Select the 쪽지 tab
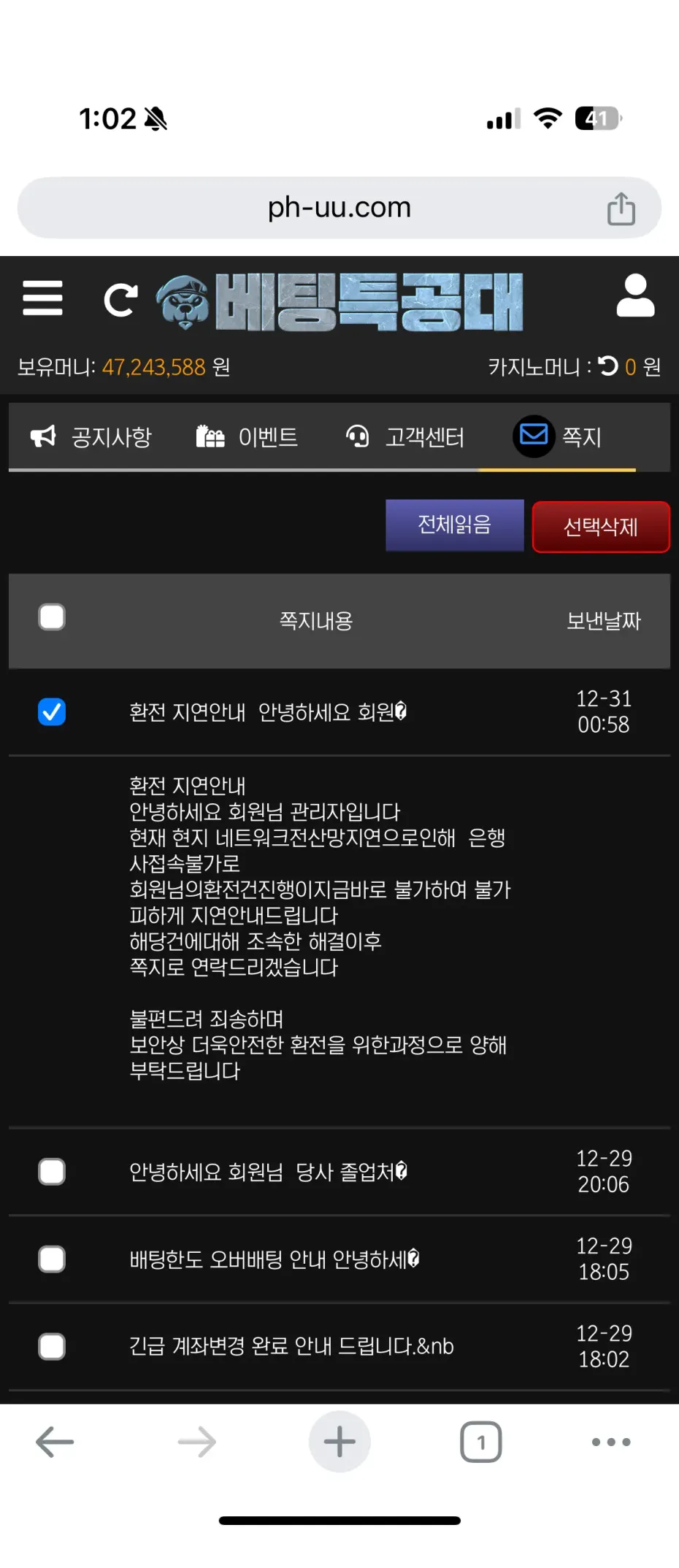The width and height of the screenshot is (679, 1568). (559, 437)
